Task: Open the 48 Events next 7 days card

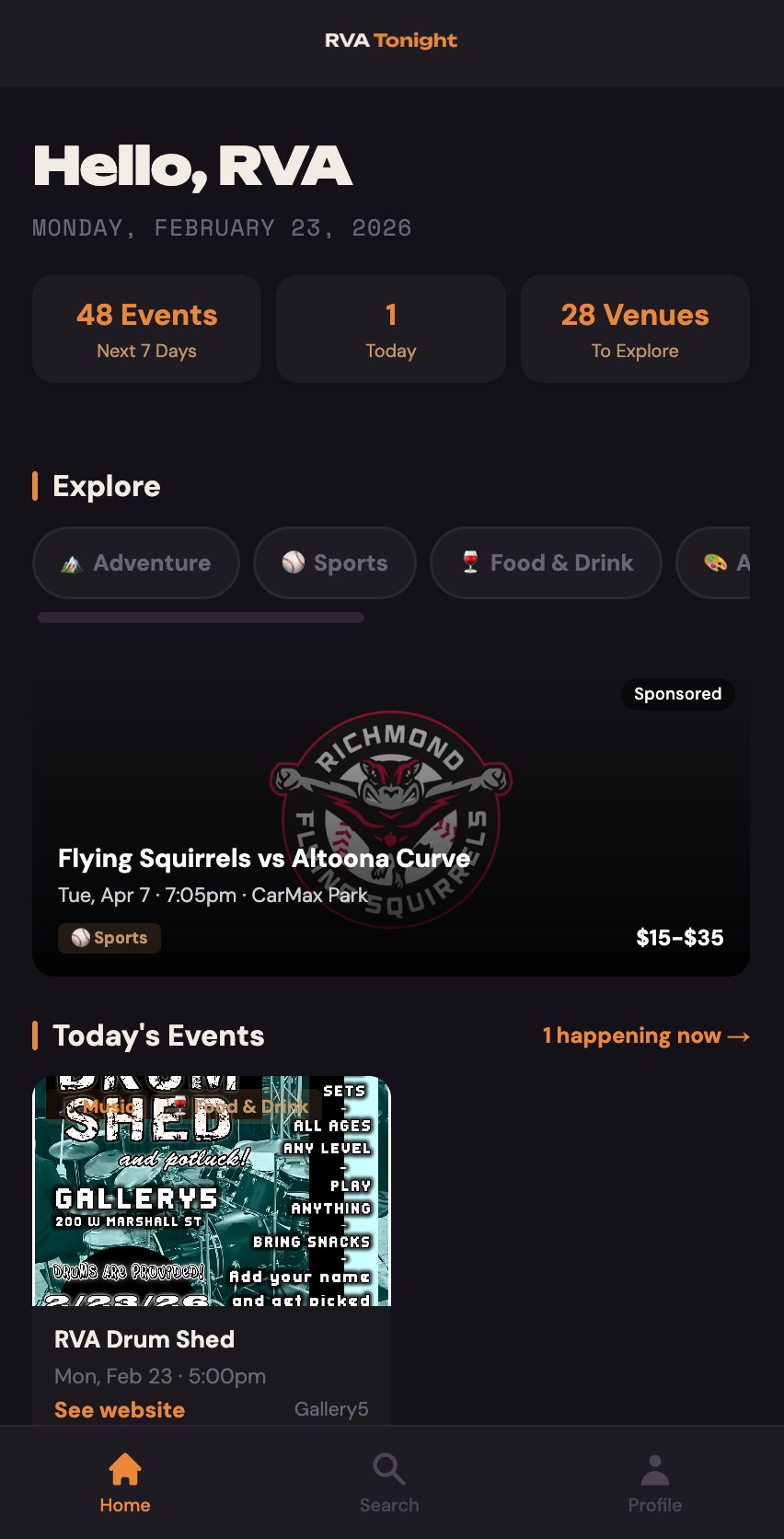Action: click(x=146, y=329)
